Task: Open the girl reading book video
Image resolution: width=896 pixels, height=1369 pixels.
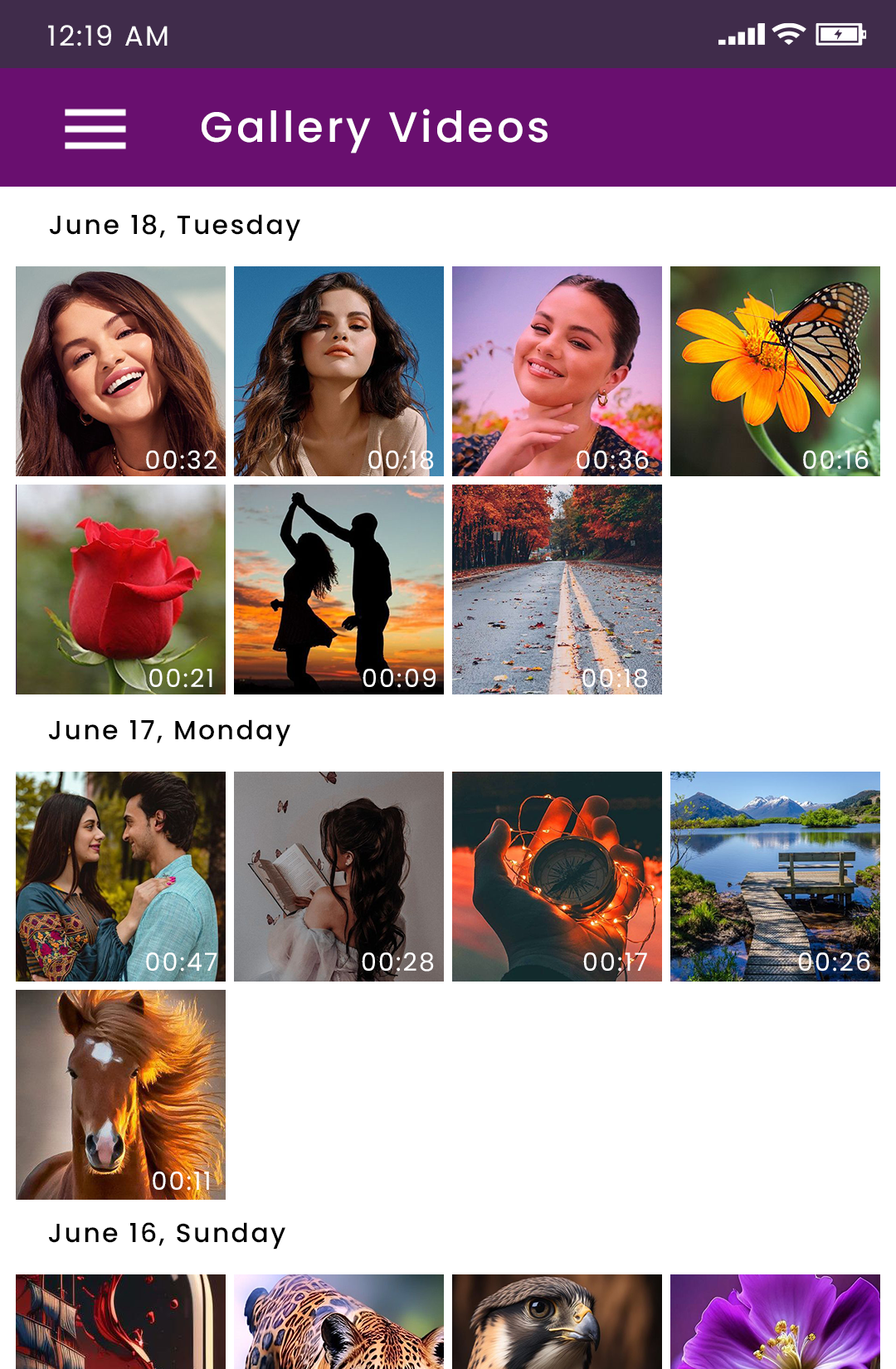Action: [x=338, y=875]
